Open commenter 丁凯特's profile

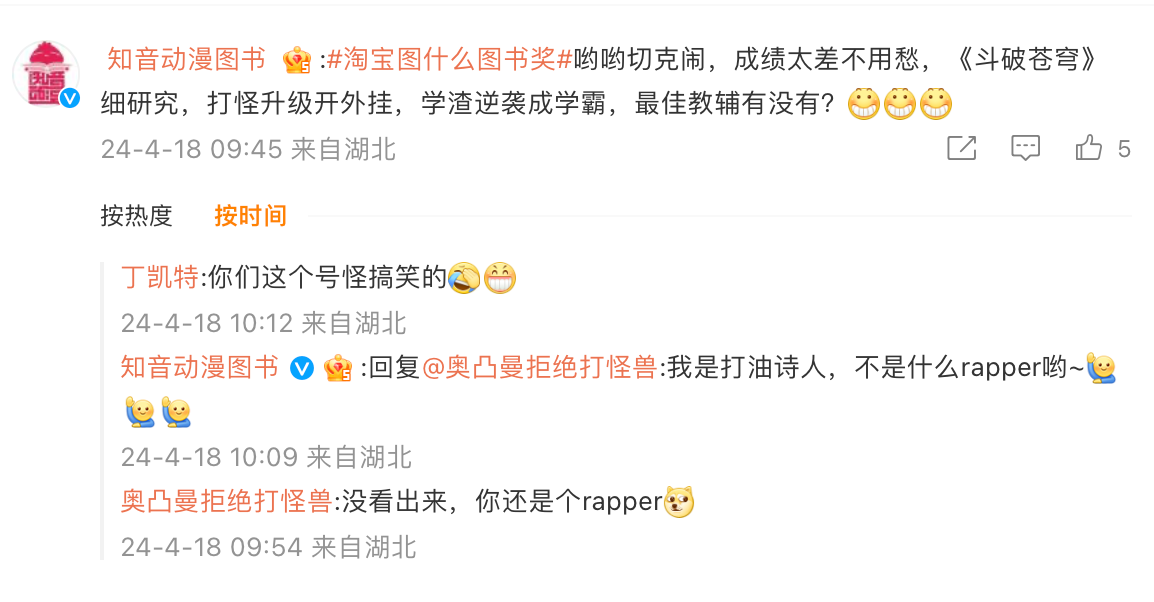point(159,277)
